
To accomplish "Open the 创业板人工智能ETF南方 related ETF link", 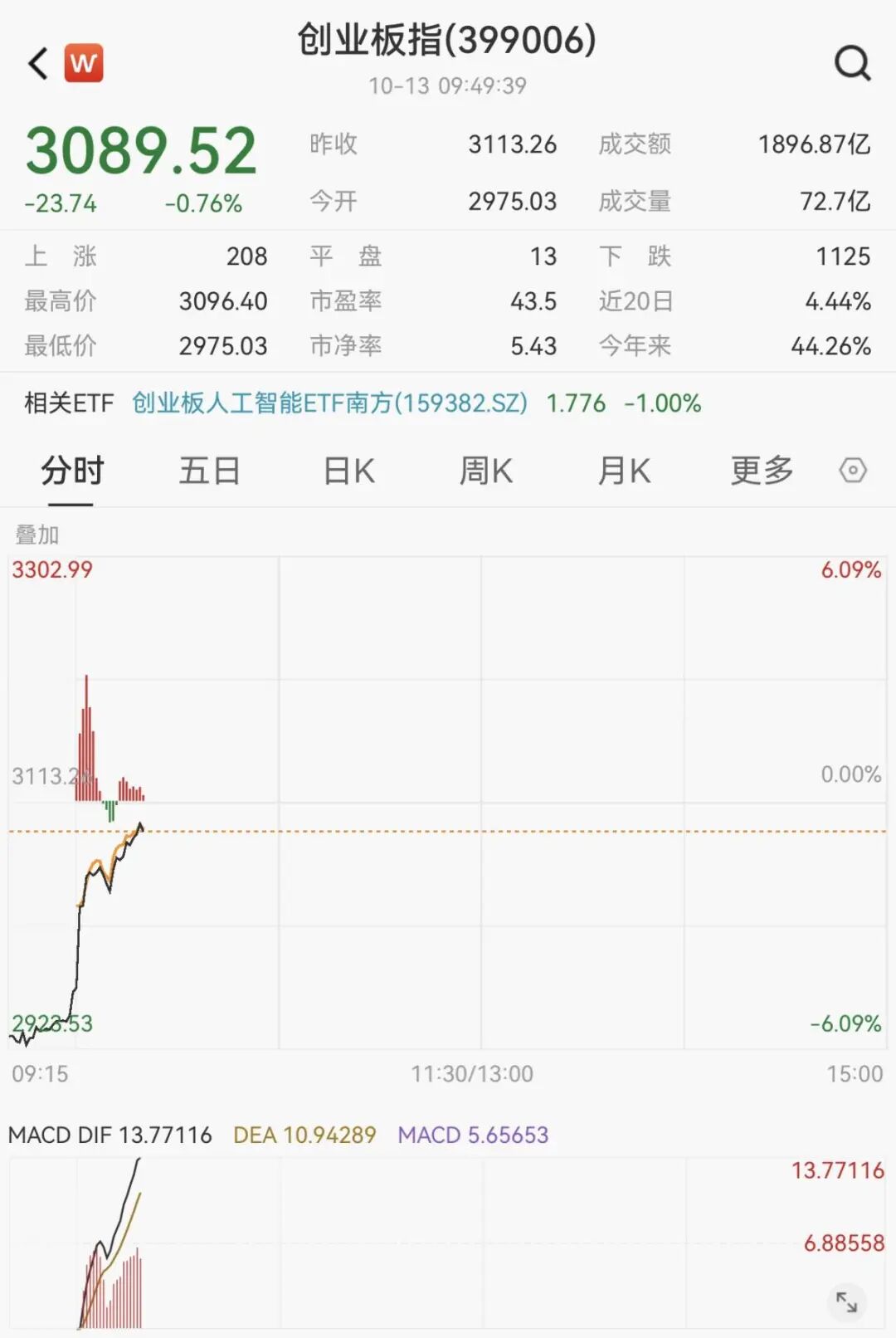I will (329, 403).
